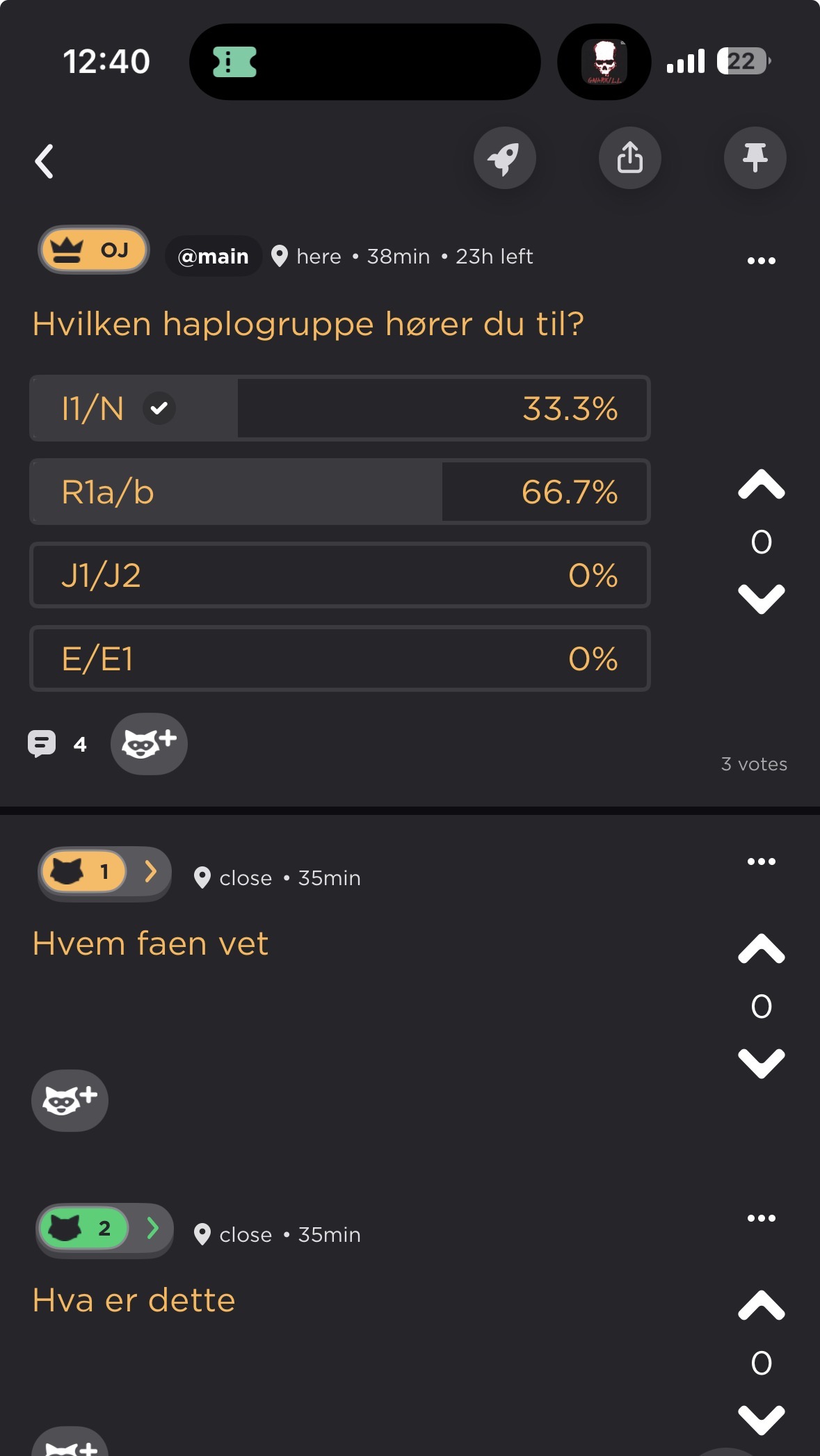820x1456 pixels.
Task: Open options for the 'Hva er dette' reply
Action: [761, 1218]
